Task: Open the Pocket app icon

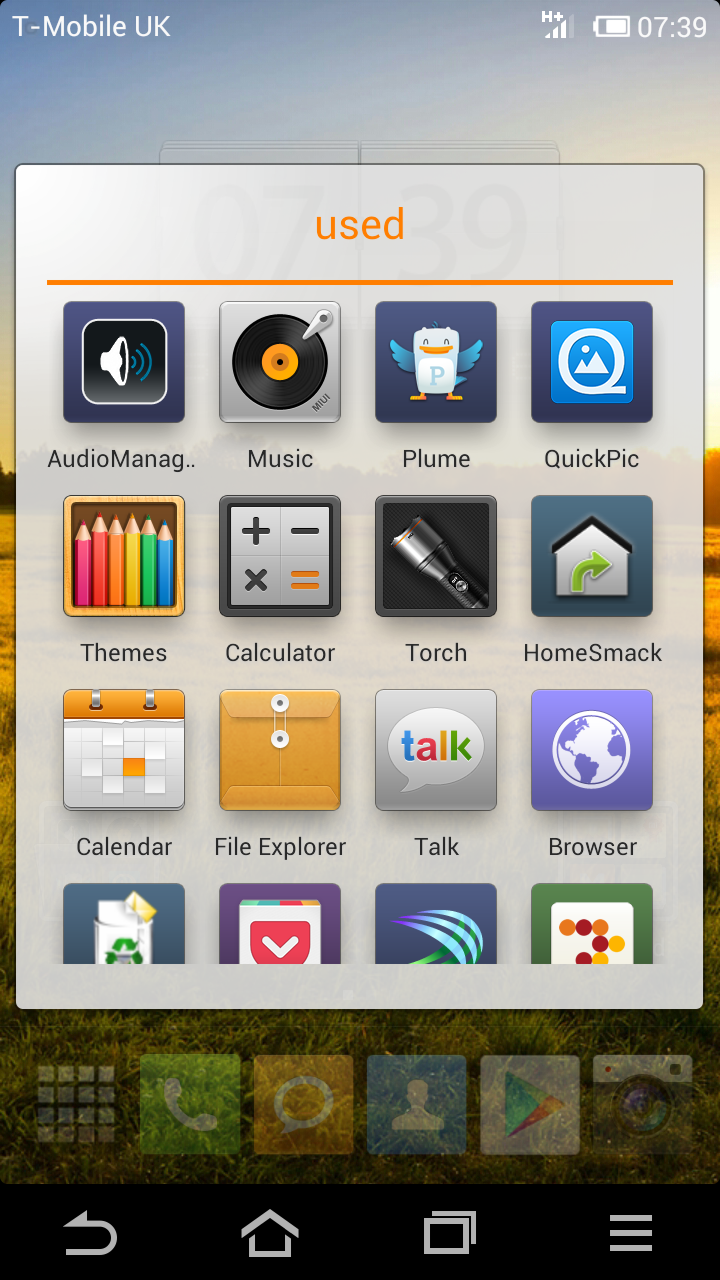Action: (x=280, y=924)
